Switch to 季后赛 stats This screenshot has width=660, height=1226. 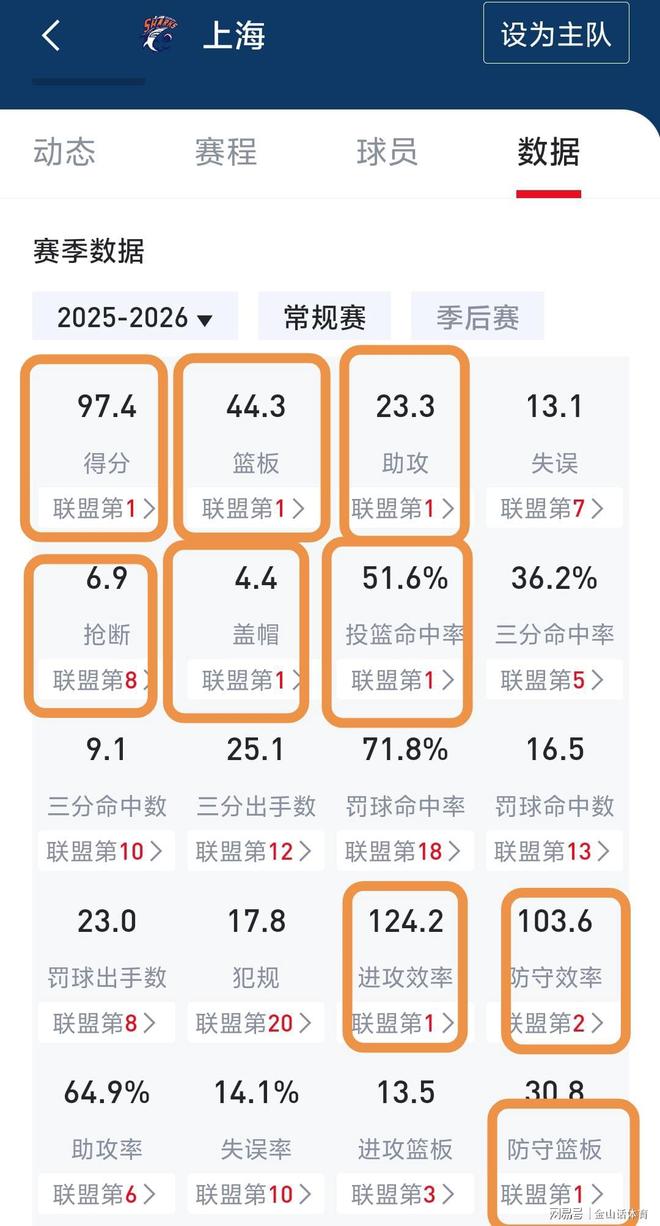pos(477,318)
